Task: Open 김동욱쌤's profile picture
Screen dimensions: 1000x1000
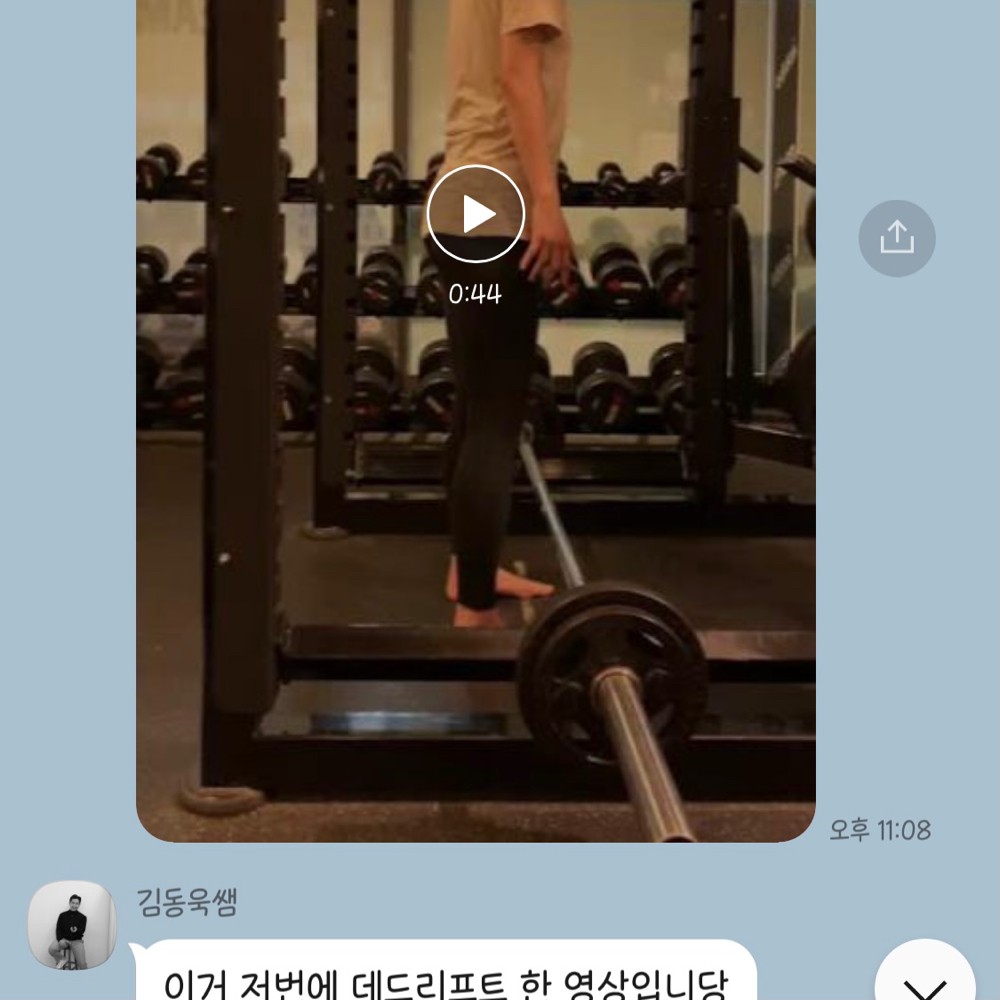Action: coord(72,925)
